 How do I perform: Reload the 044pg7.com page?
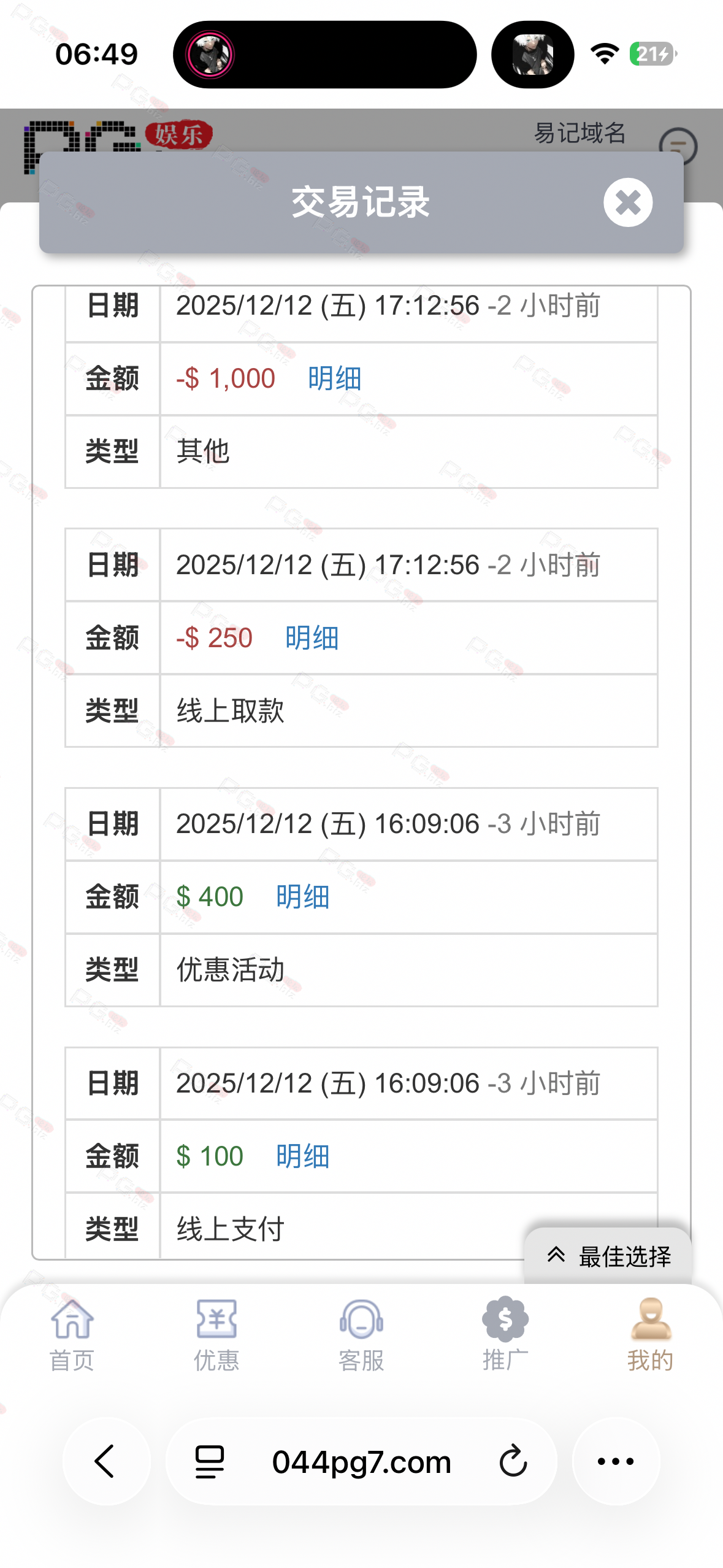tap(513, 1461)
